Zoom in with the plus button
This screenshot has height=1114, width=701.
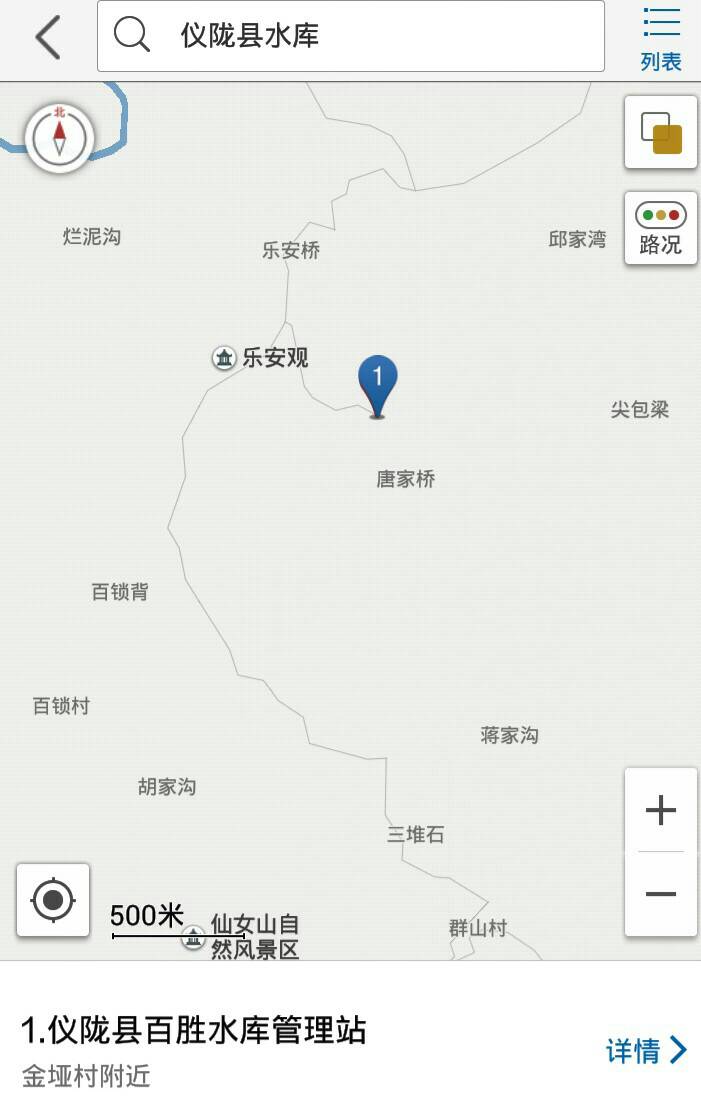point(661,810)
